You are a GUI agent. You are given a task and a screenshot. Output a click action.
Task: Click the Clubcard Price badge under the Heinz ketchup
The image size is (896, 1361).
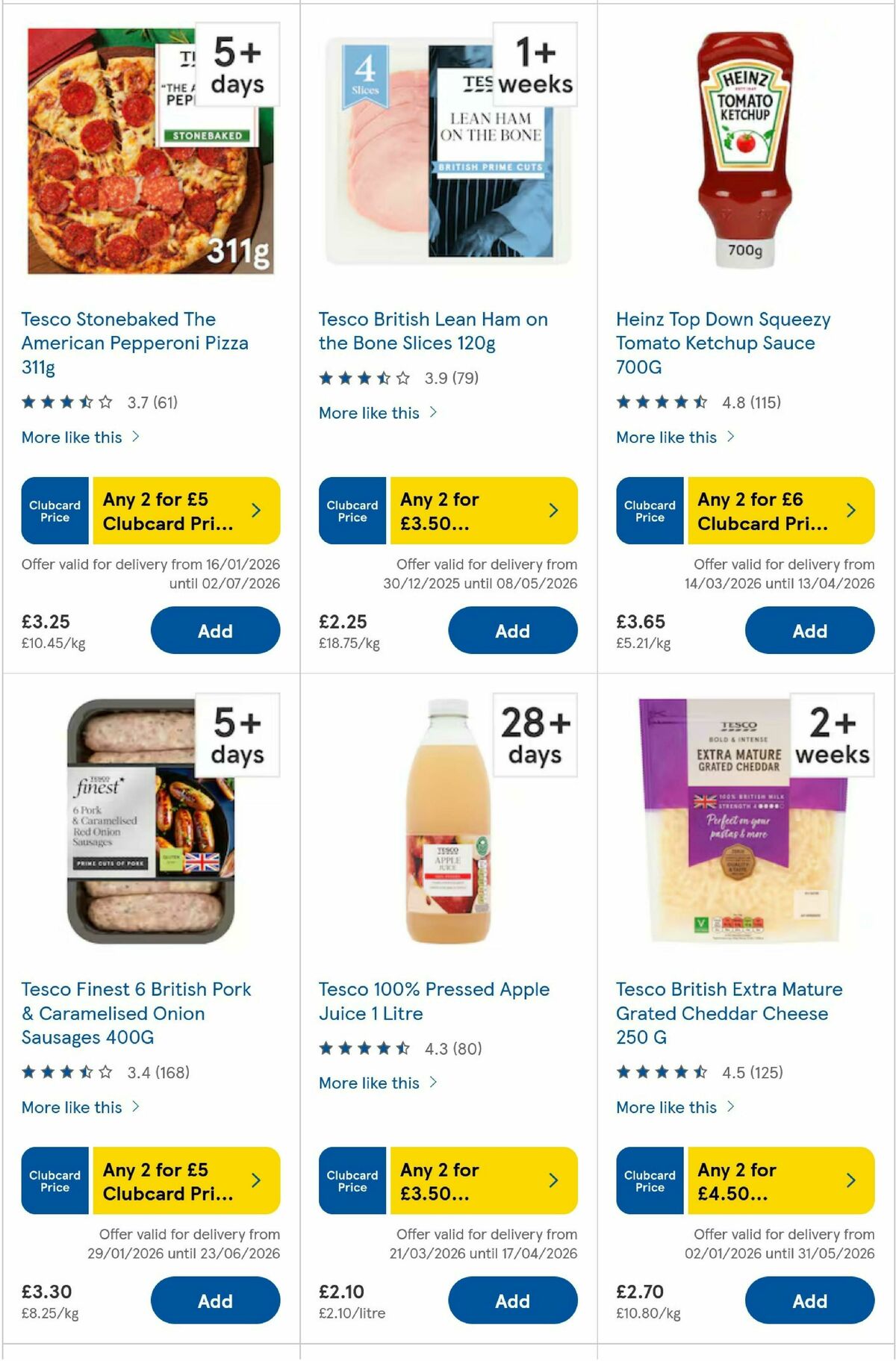tap(649, 510)
